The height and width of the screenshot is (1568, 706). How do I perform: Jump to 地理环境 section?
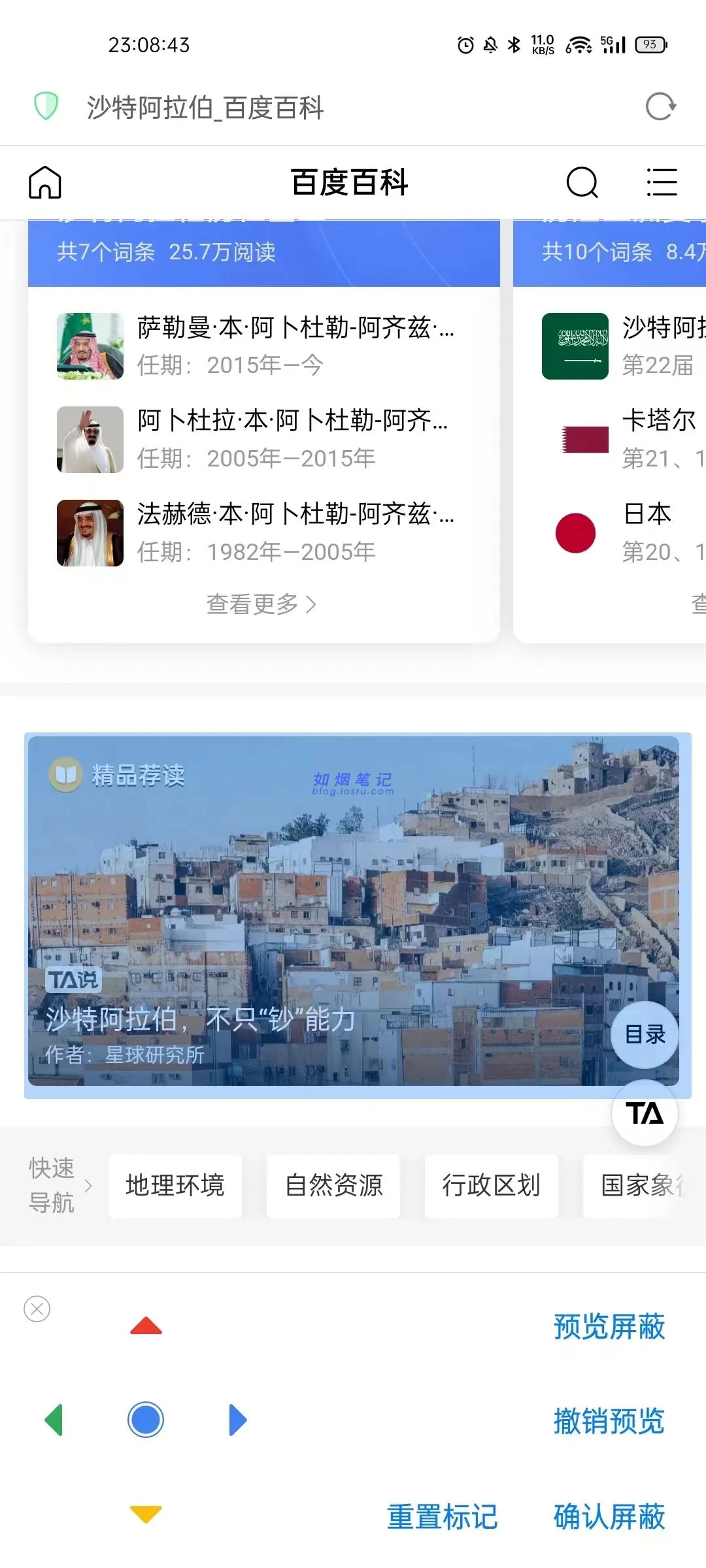tap(175, 1185)
